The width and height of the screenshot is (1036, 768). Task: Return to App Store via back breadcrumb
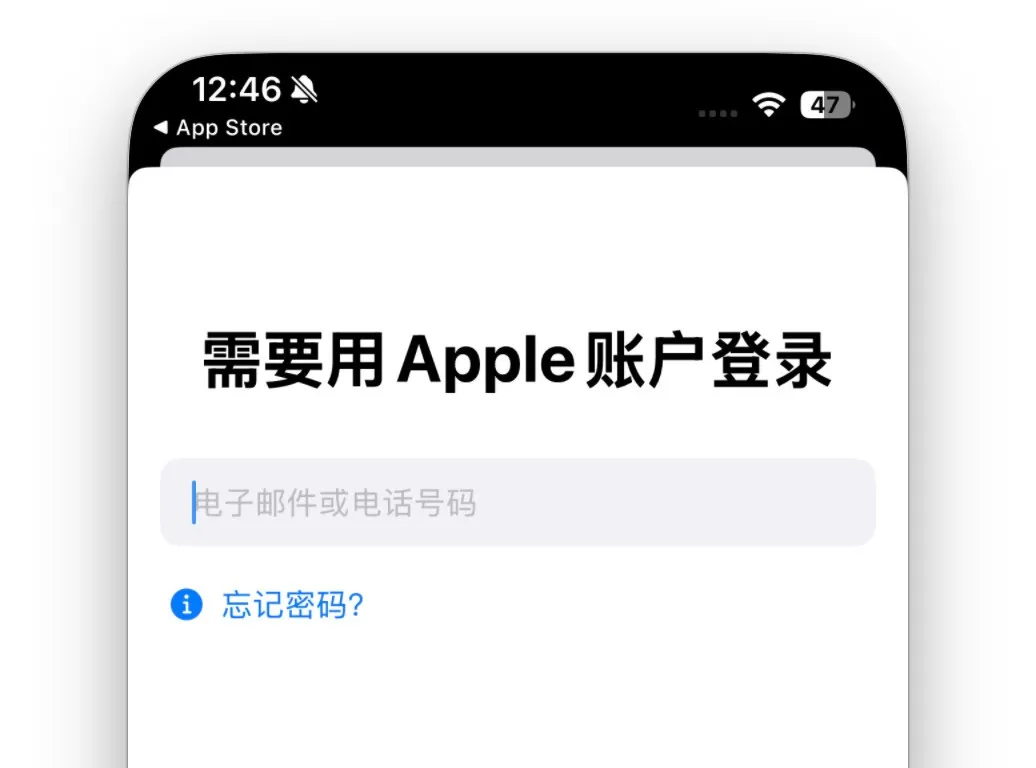coord(218,128)
